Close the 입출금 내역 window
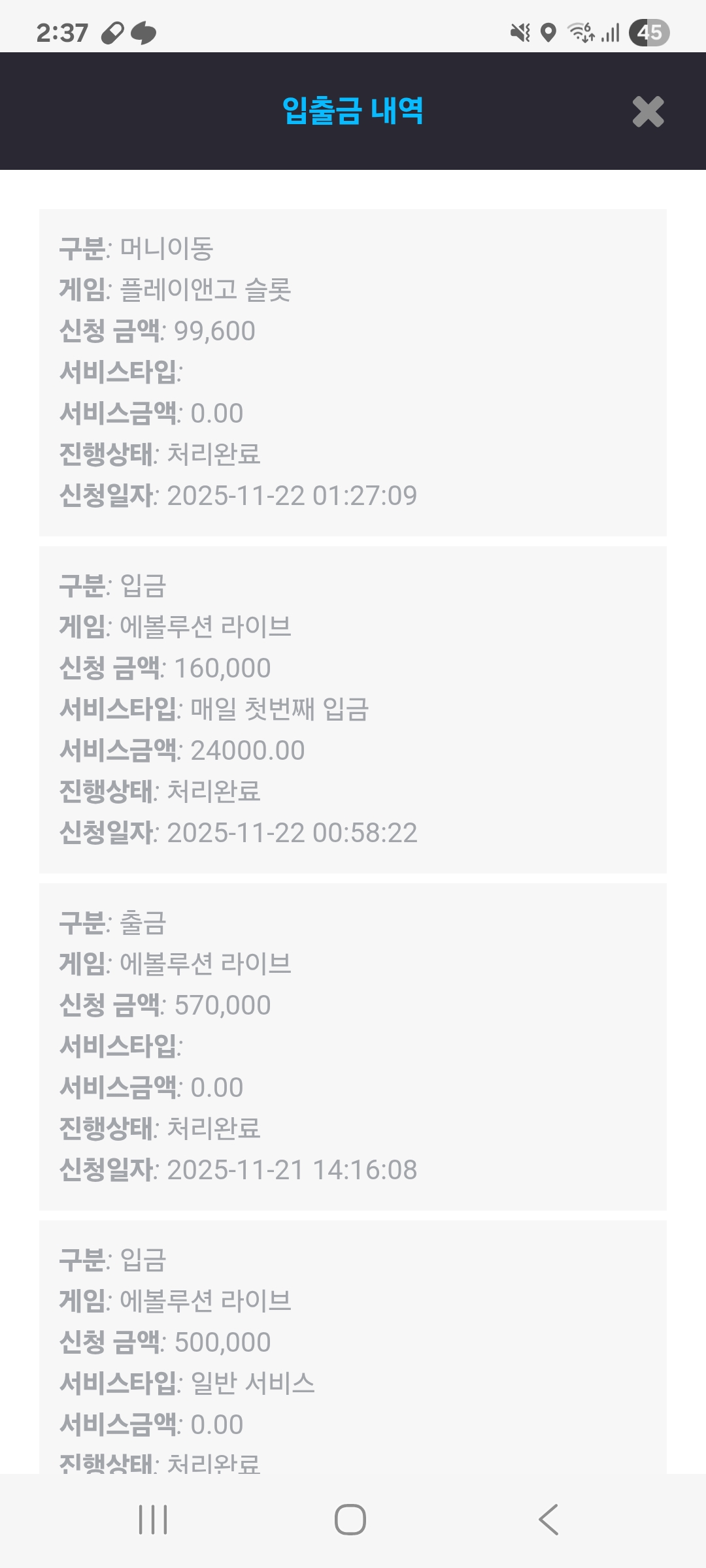This screenshot has height=1568, width=706. pyautogui.click(x=648, y=112)
